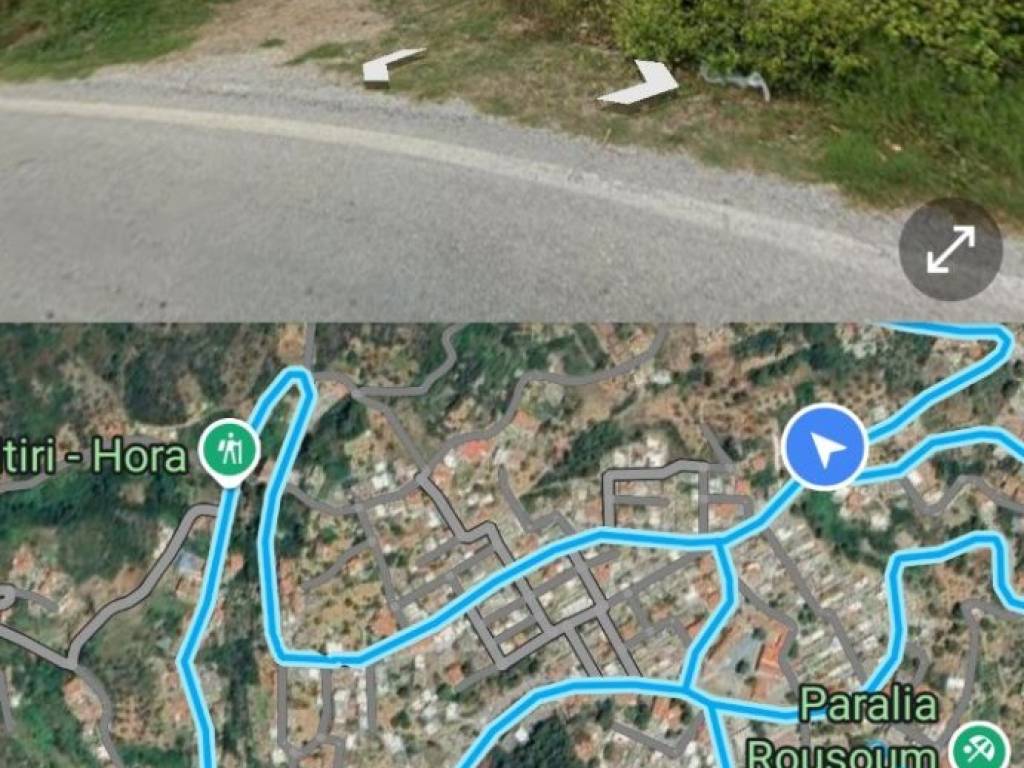Move along the road using the left arrow
Image resolution: width=1024 pixels, height=768 pixels.
coord(392,66)
